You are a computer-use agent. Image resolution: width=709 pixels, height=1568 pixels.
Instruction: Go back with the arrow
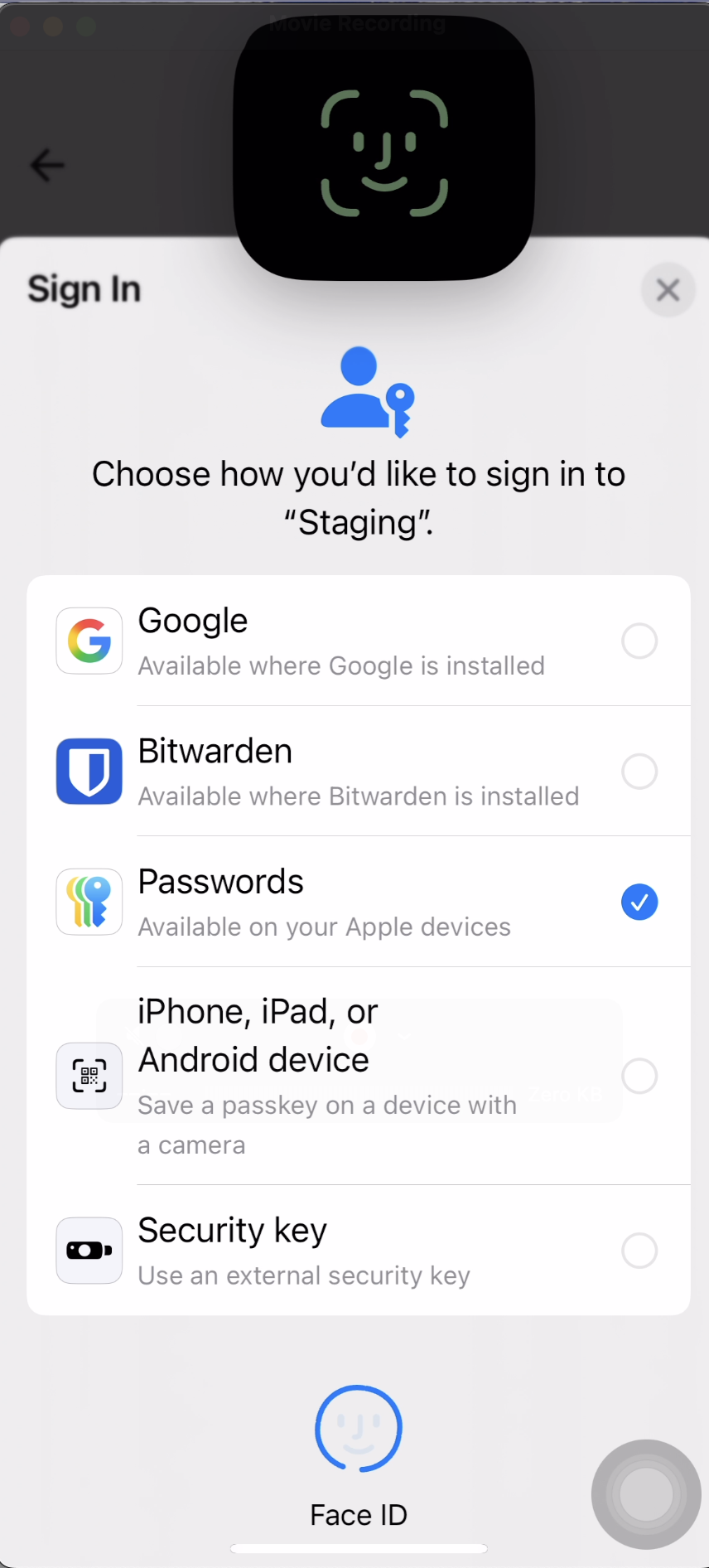(47, 165)
